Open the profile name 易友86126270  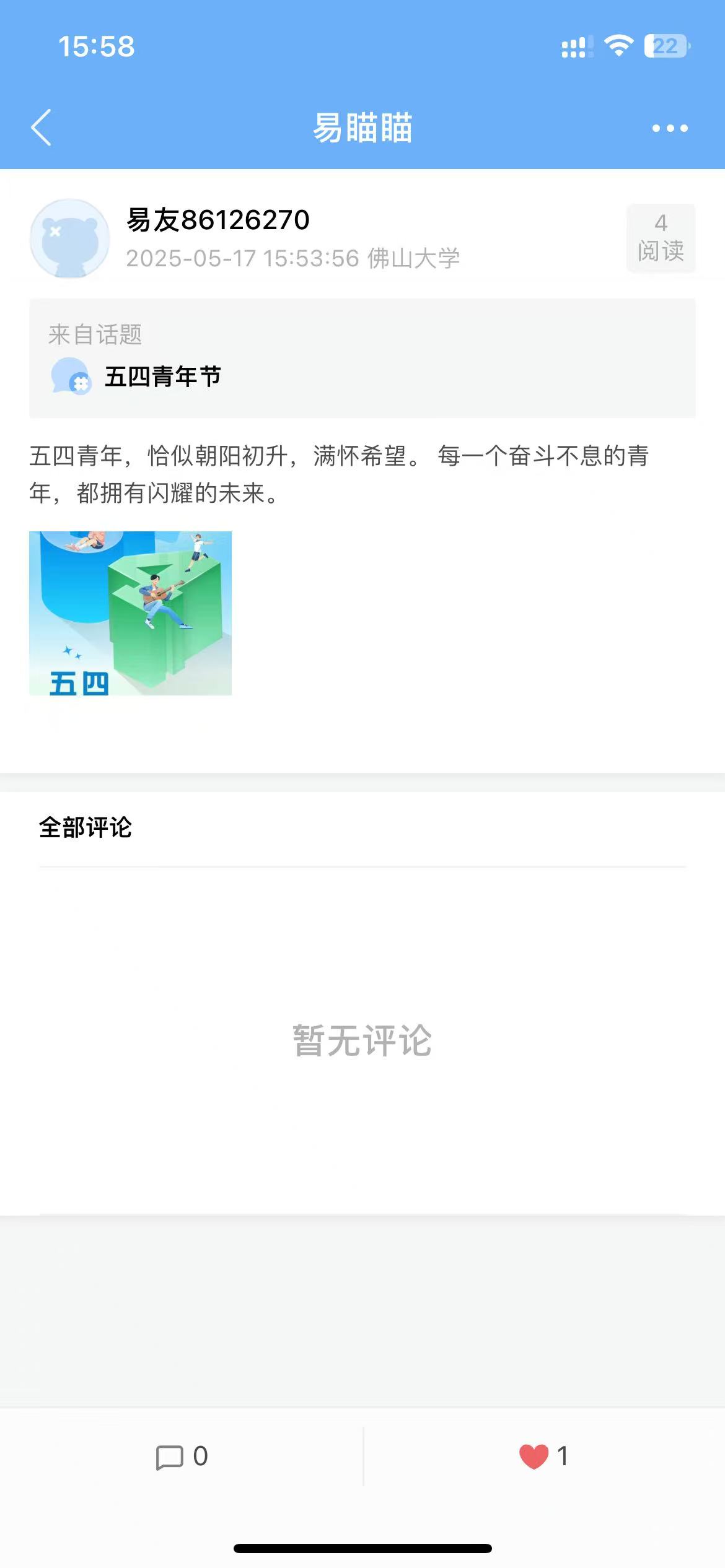pyautogui.click(x=218, y=220)
